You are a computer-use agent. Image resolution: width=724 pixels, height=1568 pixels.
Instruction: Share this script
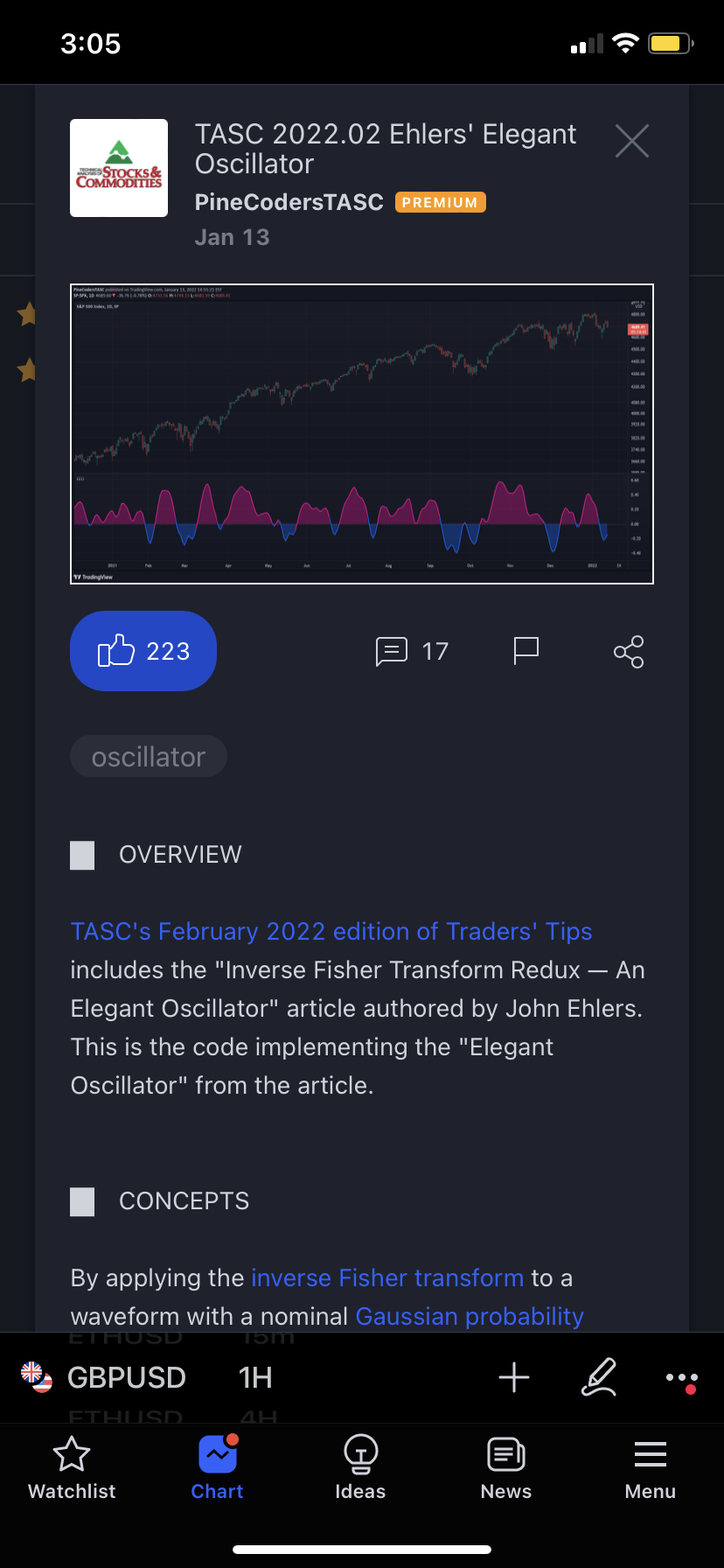pos(629,652)
